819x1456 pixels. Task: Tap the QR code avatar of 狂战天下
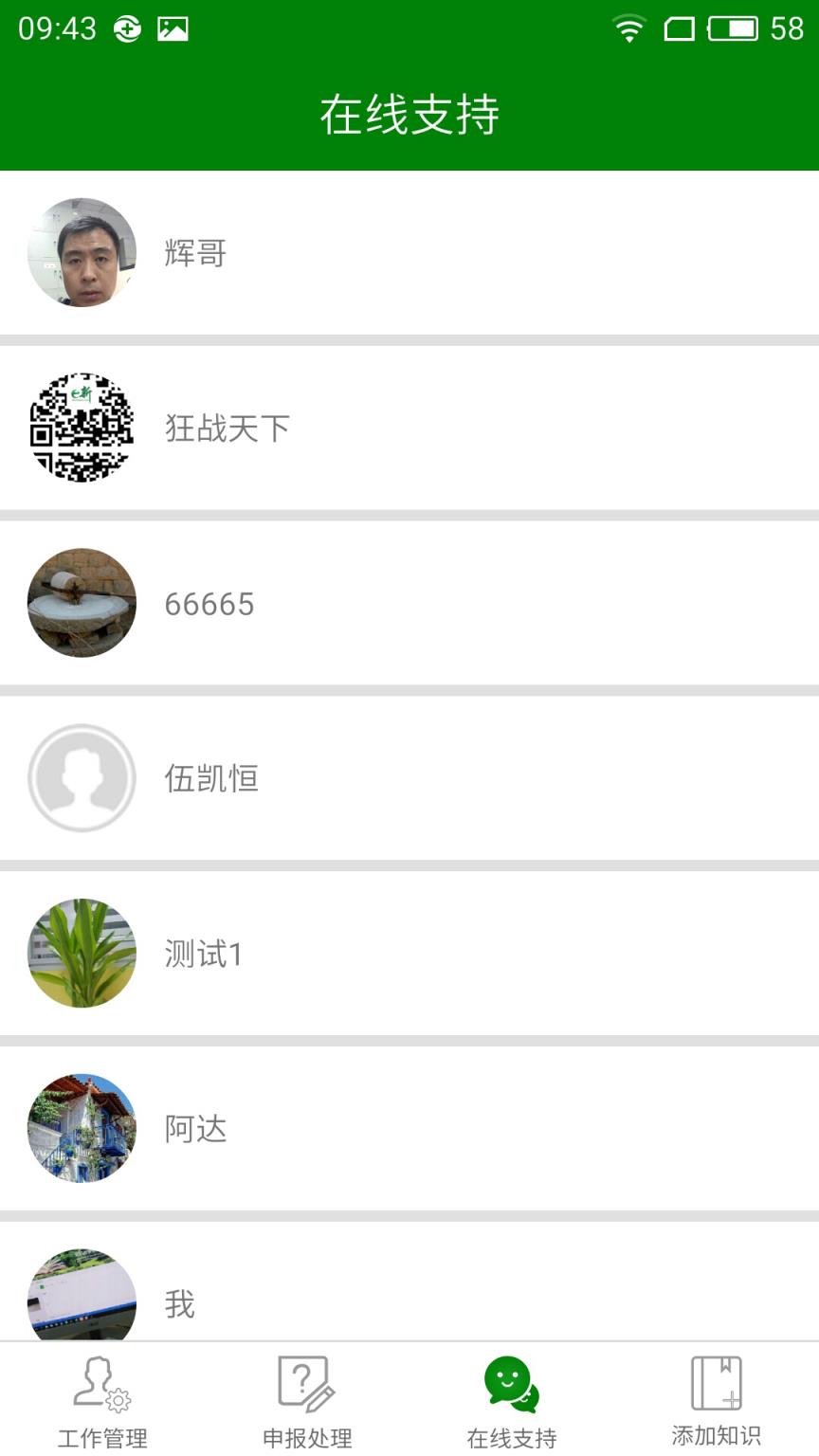(x=82, y=428)
